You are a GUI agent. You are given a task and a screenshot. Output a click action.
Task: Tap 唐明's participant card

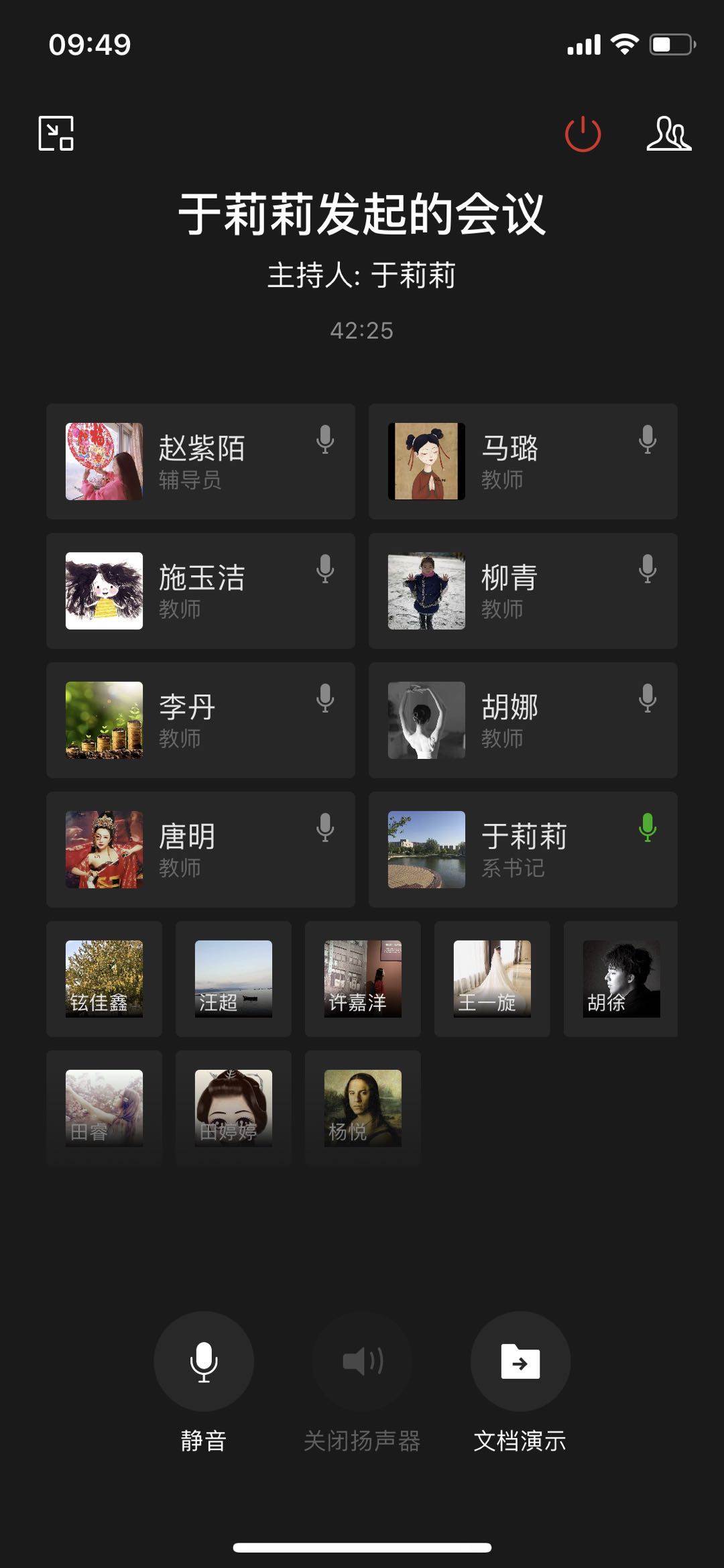point(200,849)
